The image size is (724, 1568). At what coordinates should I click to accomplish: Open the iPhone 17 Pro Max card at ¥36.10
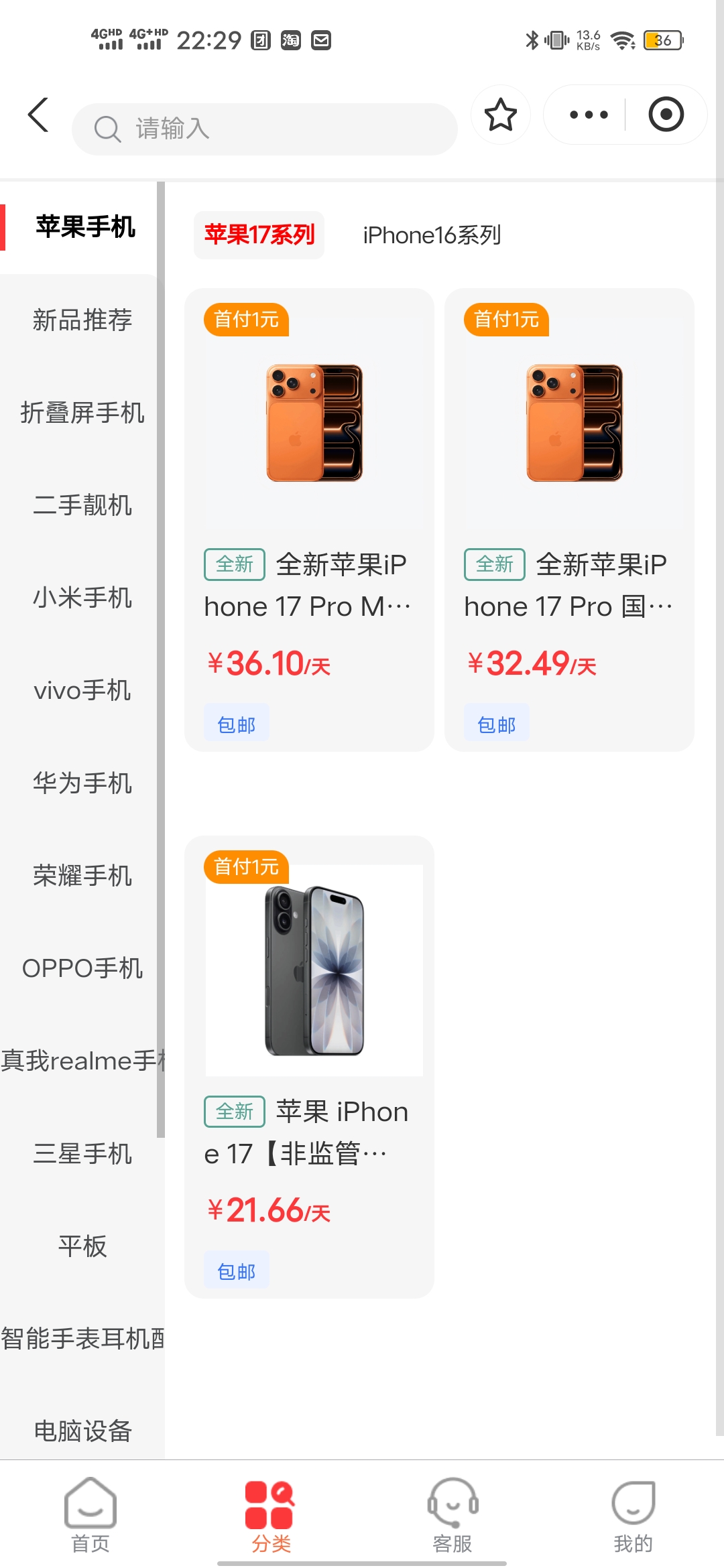coord(309,519)
